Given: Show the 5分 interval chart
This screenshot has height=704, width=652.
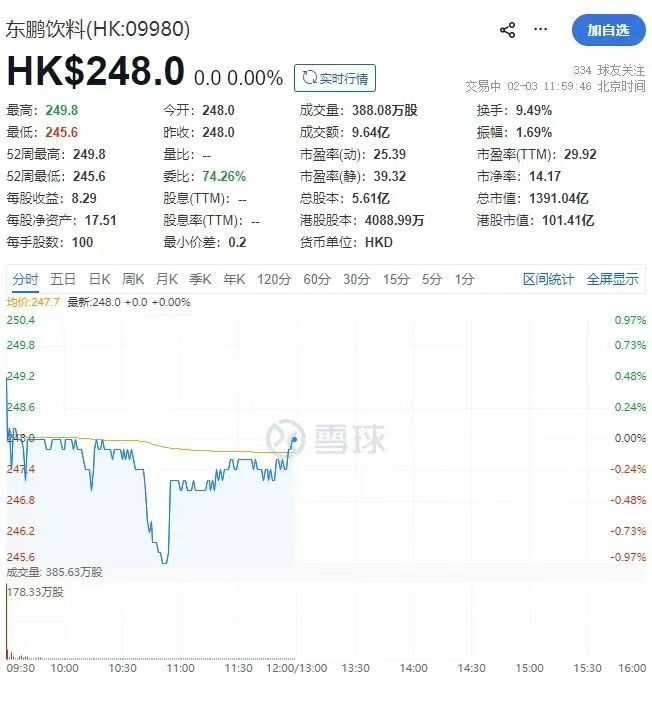Looking at the screenshot, I should click(x=431, y=280).
